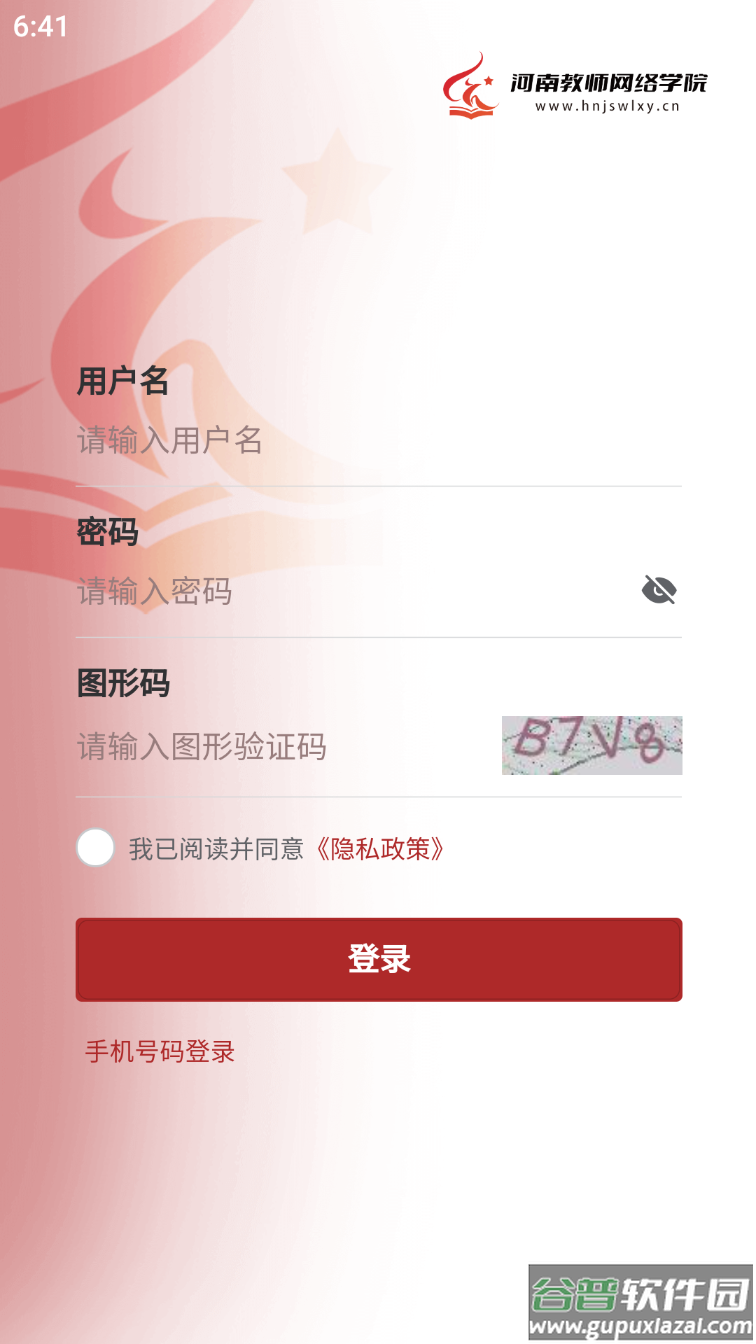
Task: Select the agreement circle next to 我已阅读
Action: pos(95,847)
